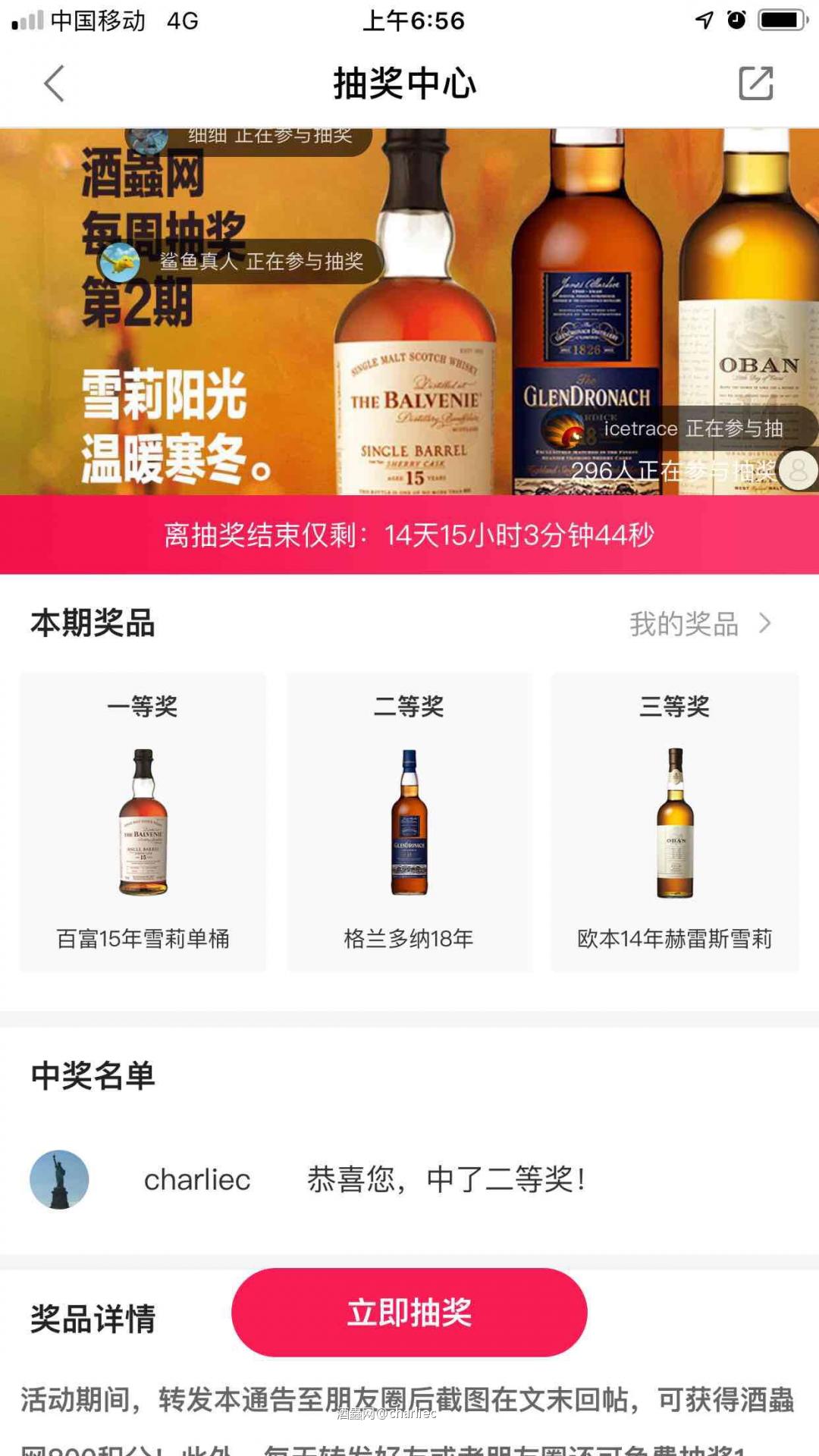Tap charliec's avatar in winners list

click(x=59, y=1178)
